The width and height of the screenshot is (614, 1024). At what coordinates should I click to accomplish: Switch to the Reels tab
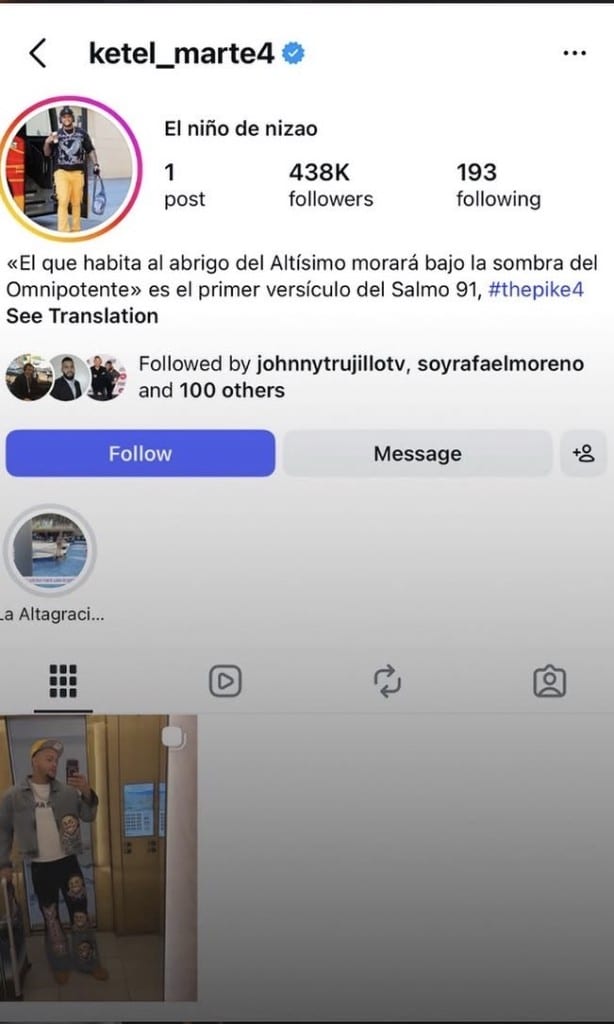coord(225,682)
